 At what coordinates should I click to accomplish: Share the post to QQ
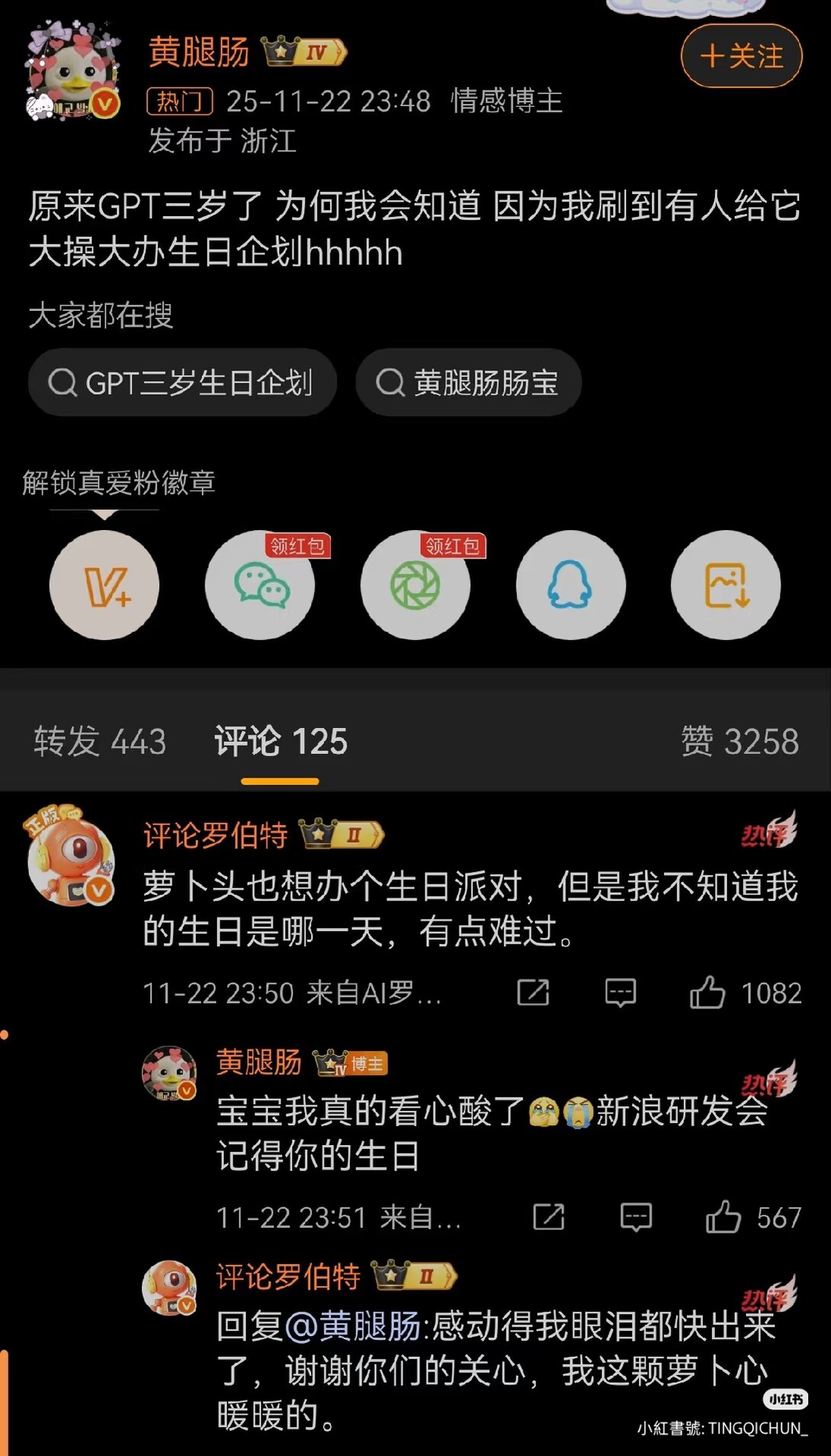click(x=571, y=585)
